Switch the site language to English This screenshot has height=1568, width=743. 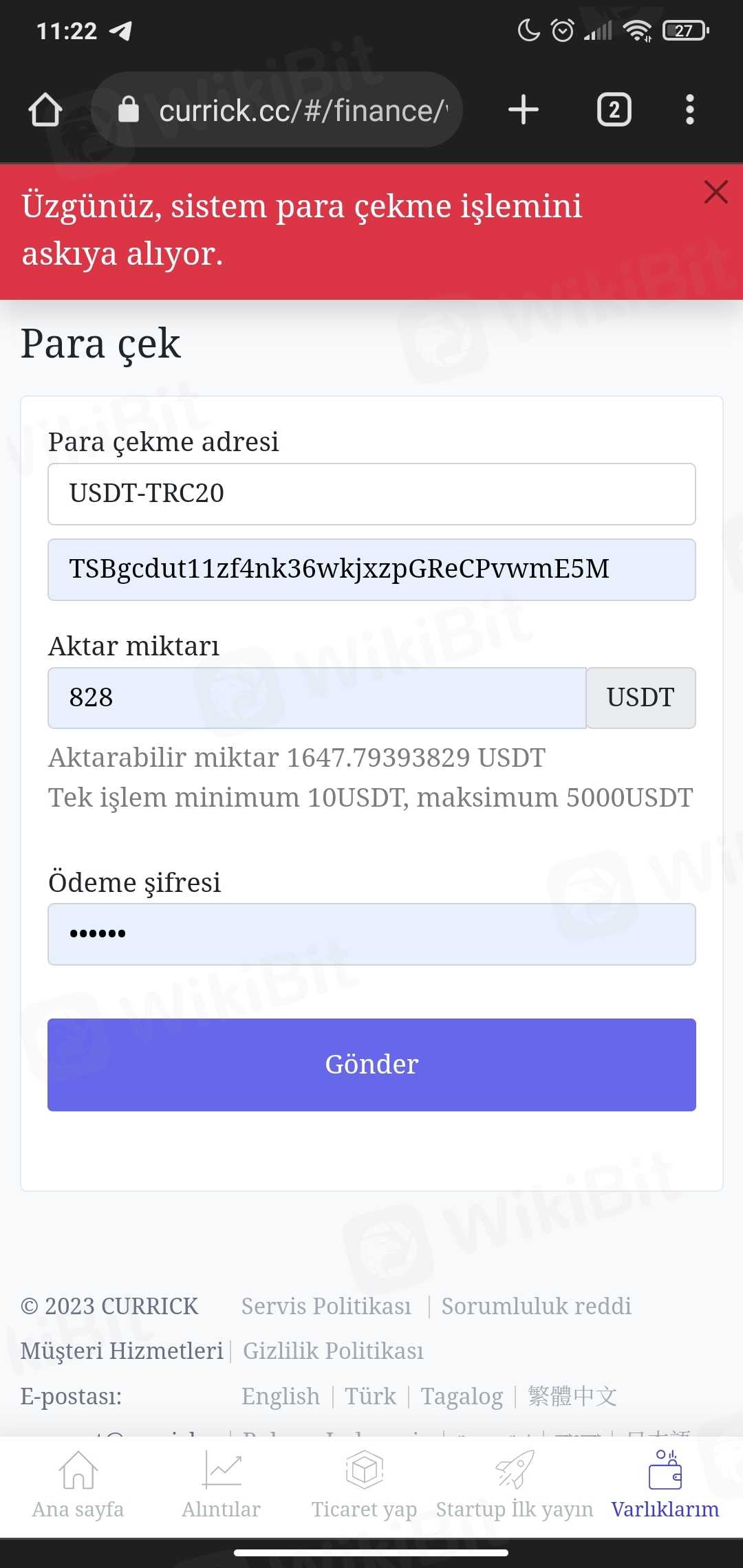click(x=281, y=1396)
